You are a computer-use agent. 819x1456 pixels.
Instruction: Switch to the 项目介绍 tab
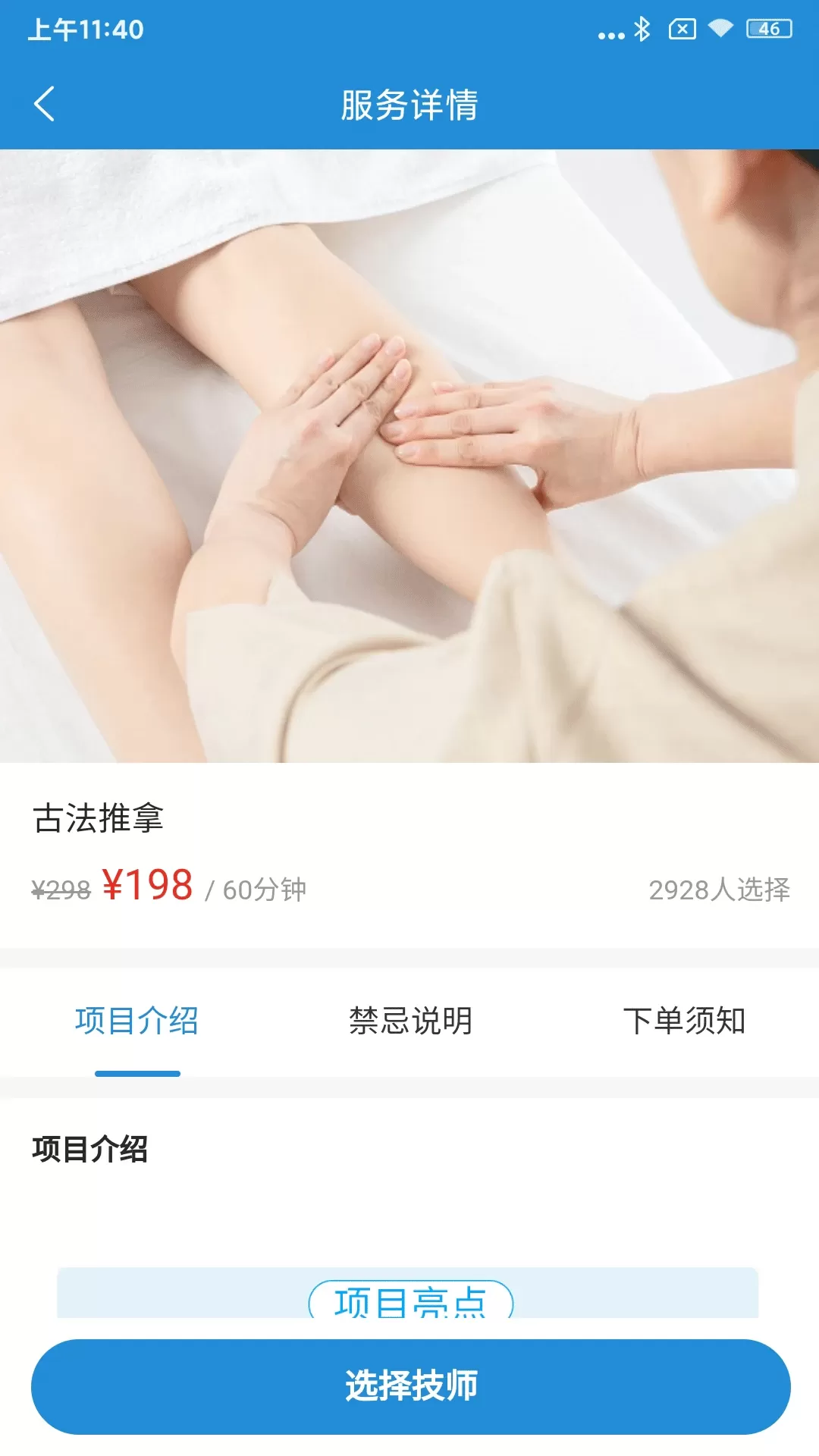[136, 1021]
